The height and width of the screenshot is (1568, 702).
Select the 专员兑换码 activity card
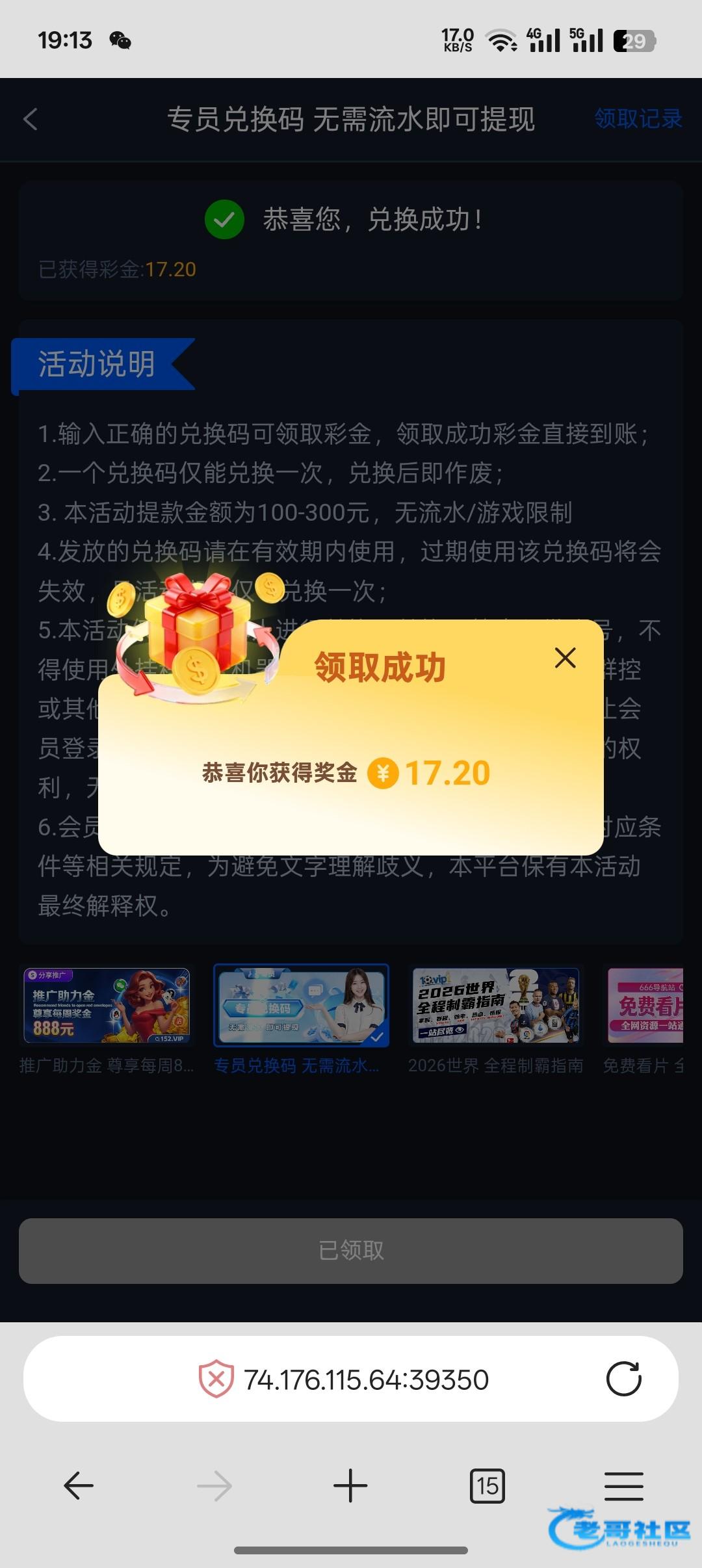301,1006
